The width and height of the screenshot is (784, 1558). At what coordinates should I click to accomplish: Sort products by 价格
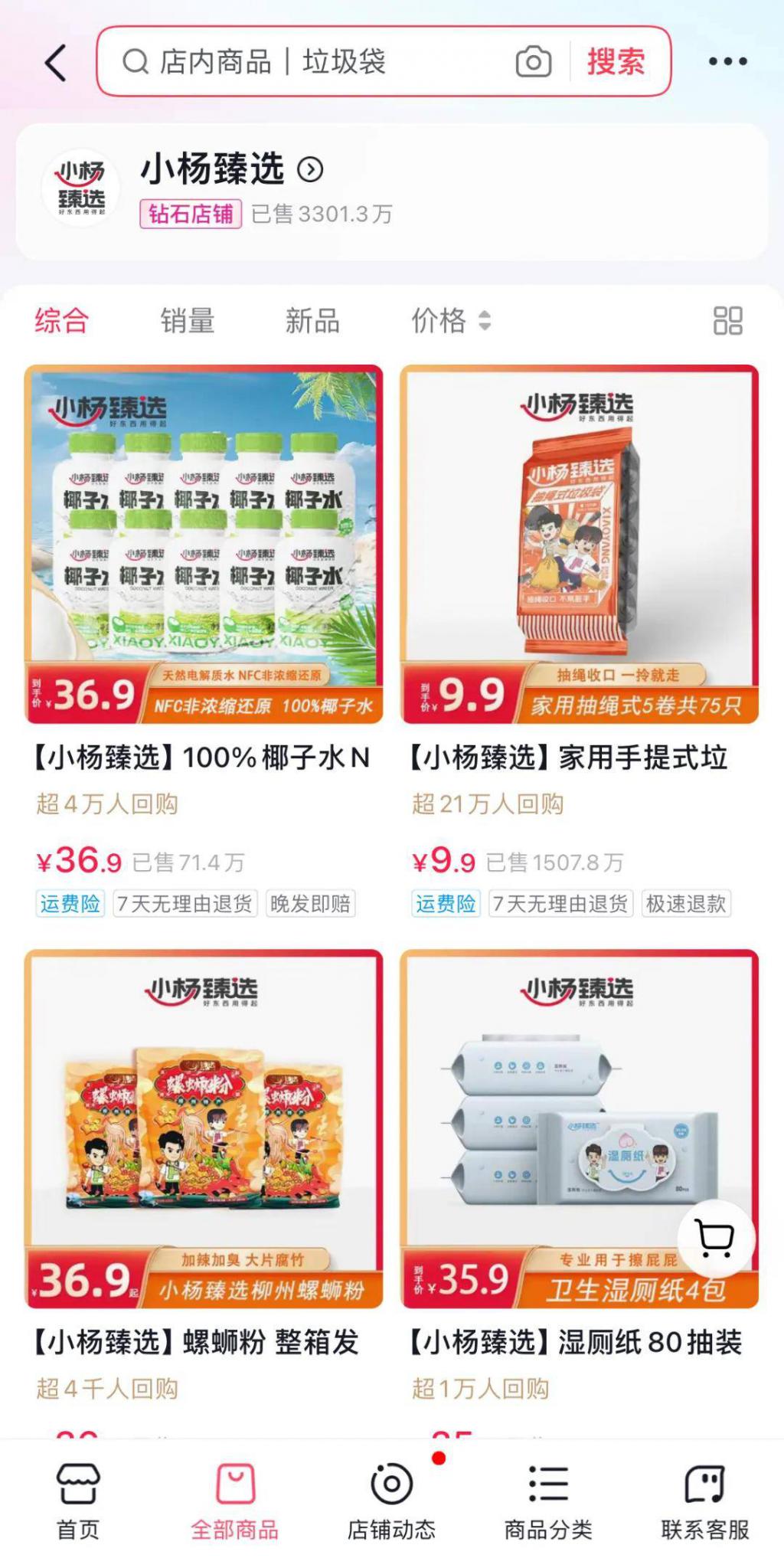449,320
